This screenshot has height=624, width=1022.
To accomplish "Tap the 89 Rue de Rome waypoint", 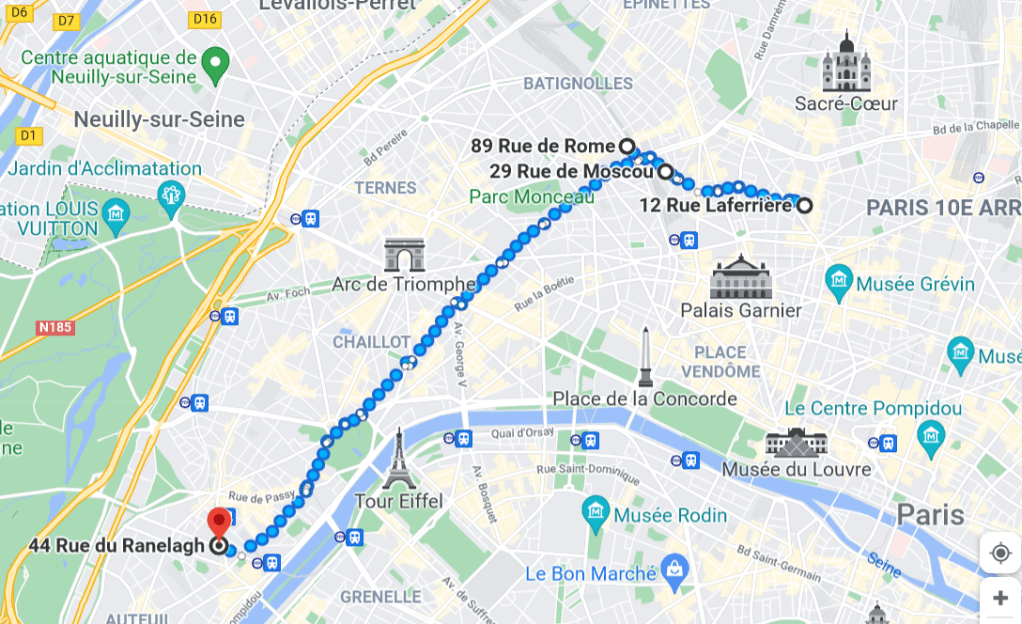I will pos(627,146).
